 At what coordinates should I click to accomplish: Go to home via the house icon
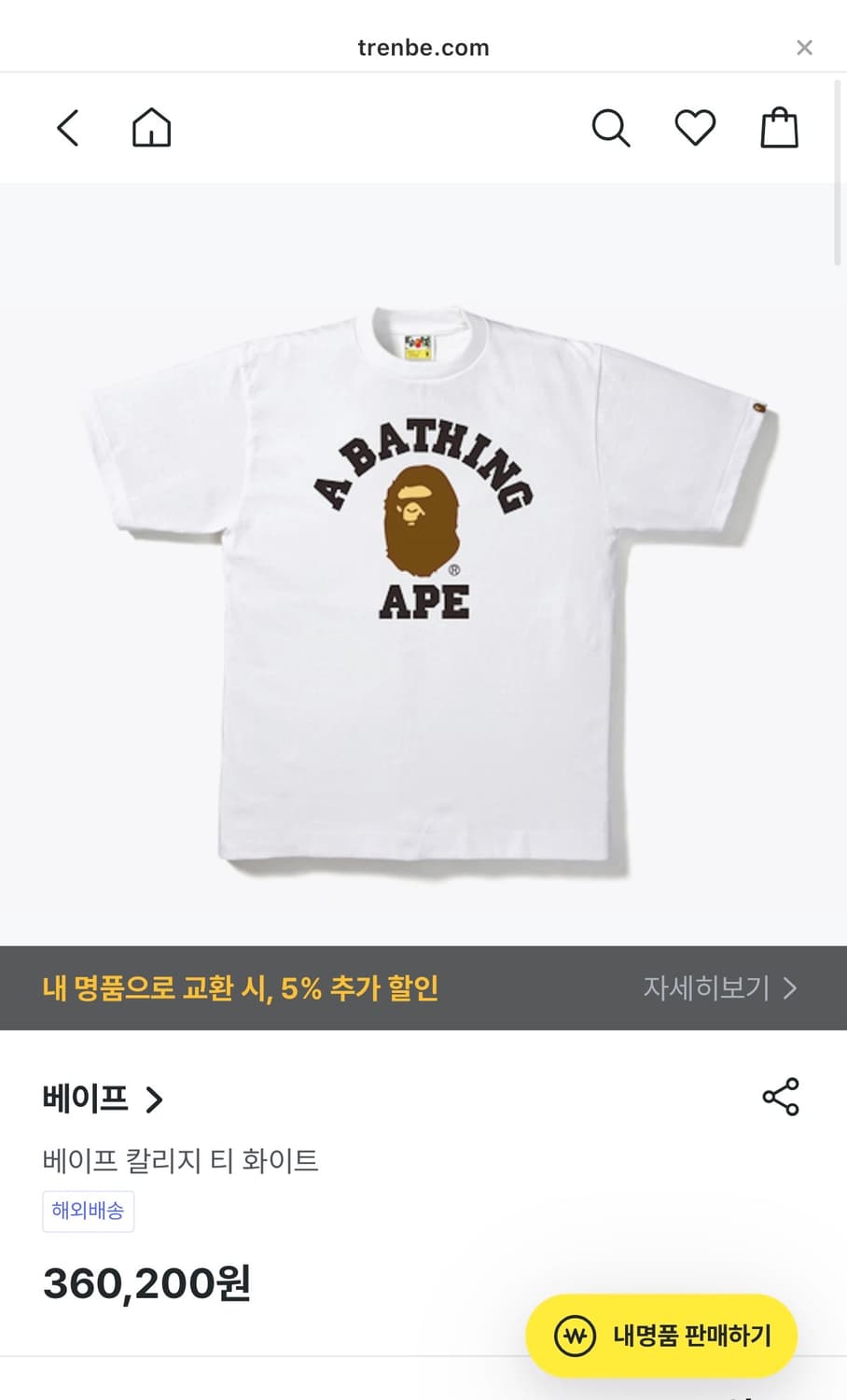click(x=151, y=128)
